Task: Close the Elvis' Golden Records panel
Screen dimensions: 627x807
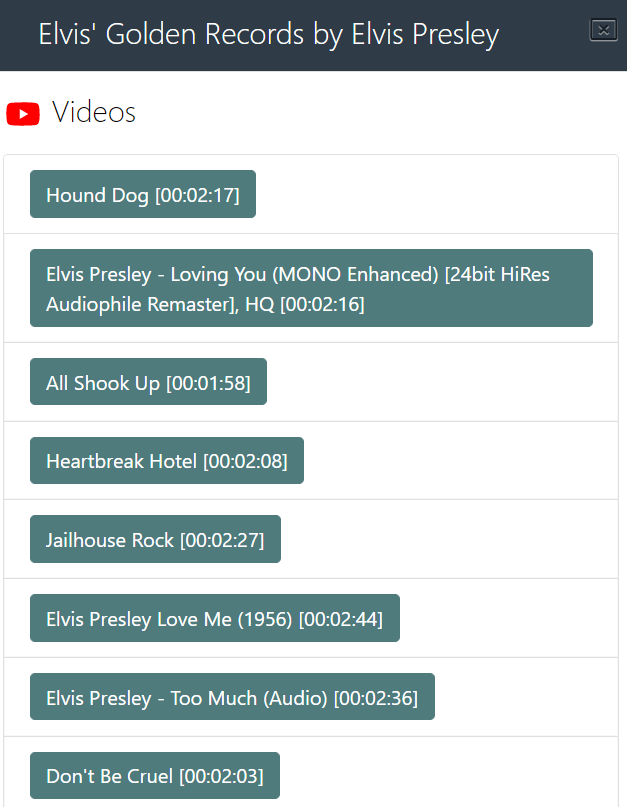Action: [603, 30]
